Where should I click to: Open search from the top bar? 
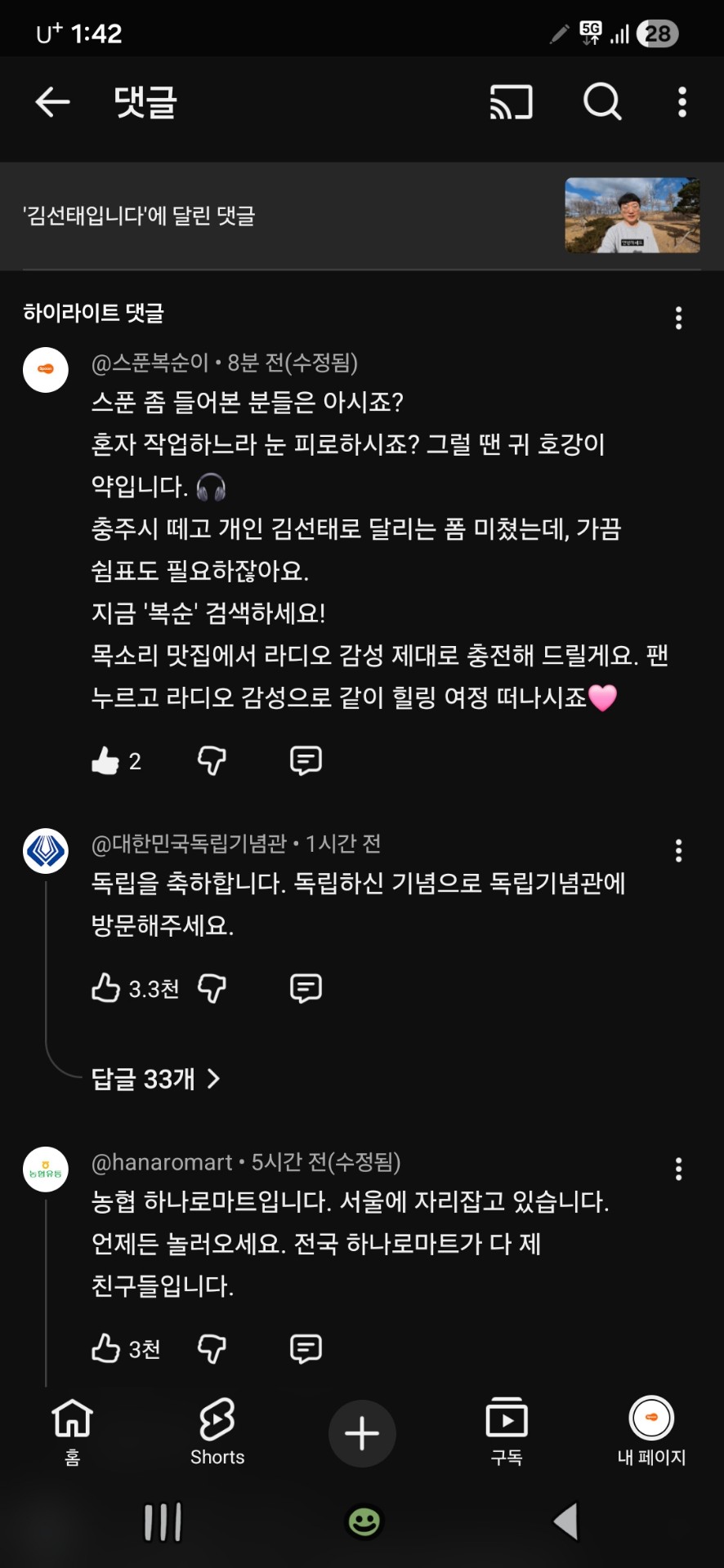click(602, 102)
